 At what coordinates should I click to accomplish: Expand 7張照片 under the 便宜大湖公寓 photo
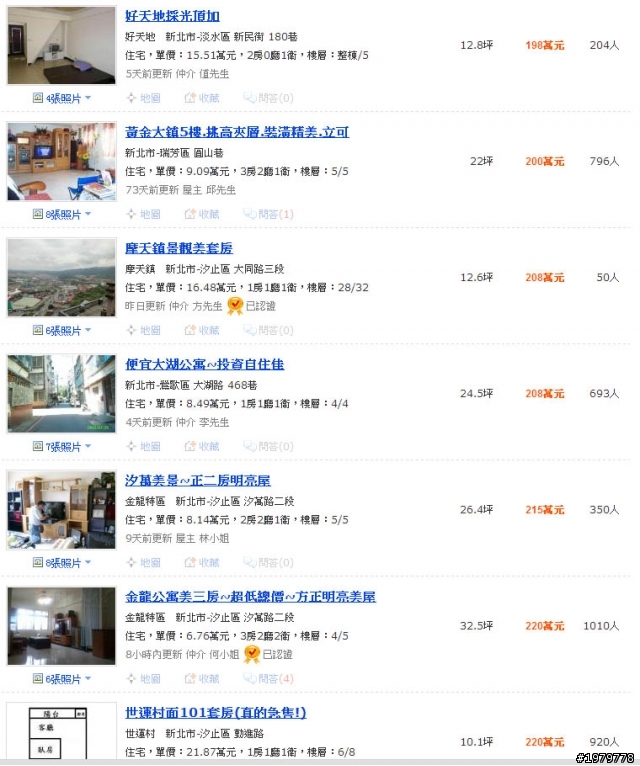coord(62,446)
